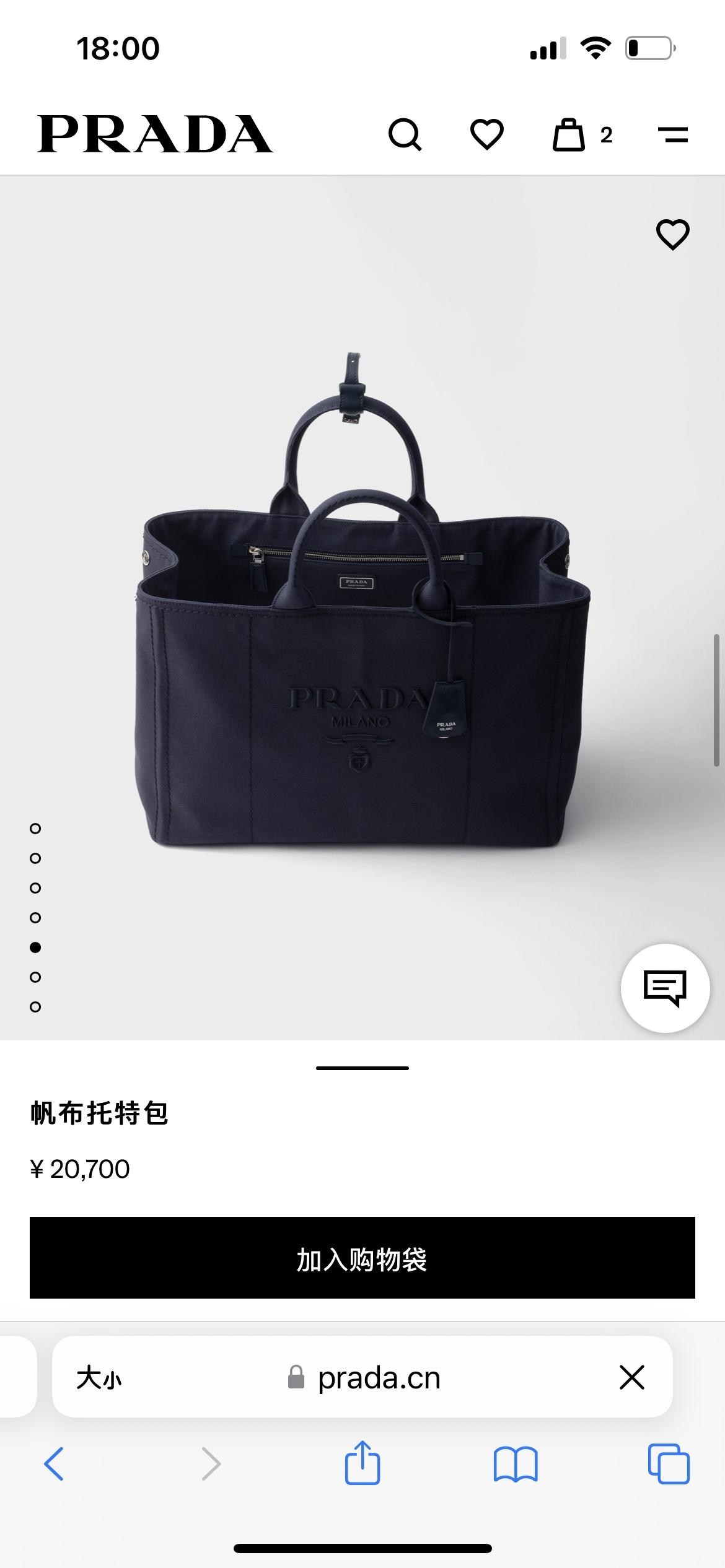Go back to the previous page
Viewport: 725px width, 1568px height.
point(54,1464)
